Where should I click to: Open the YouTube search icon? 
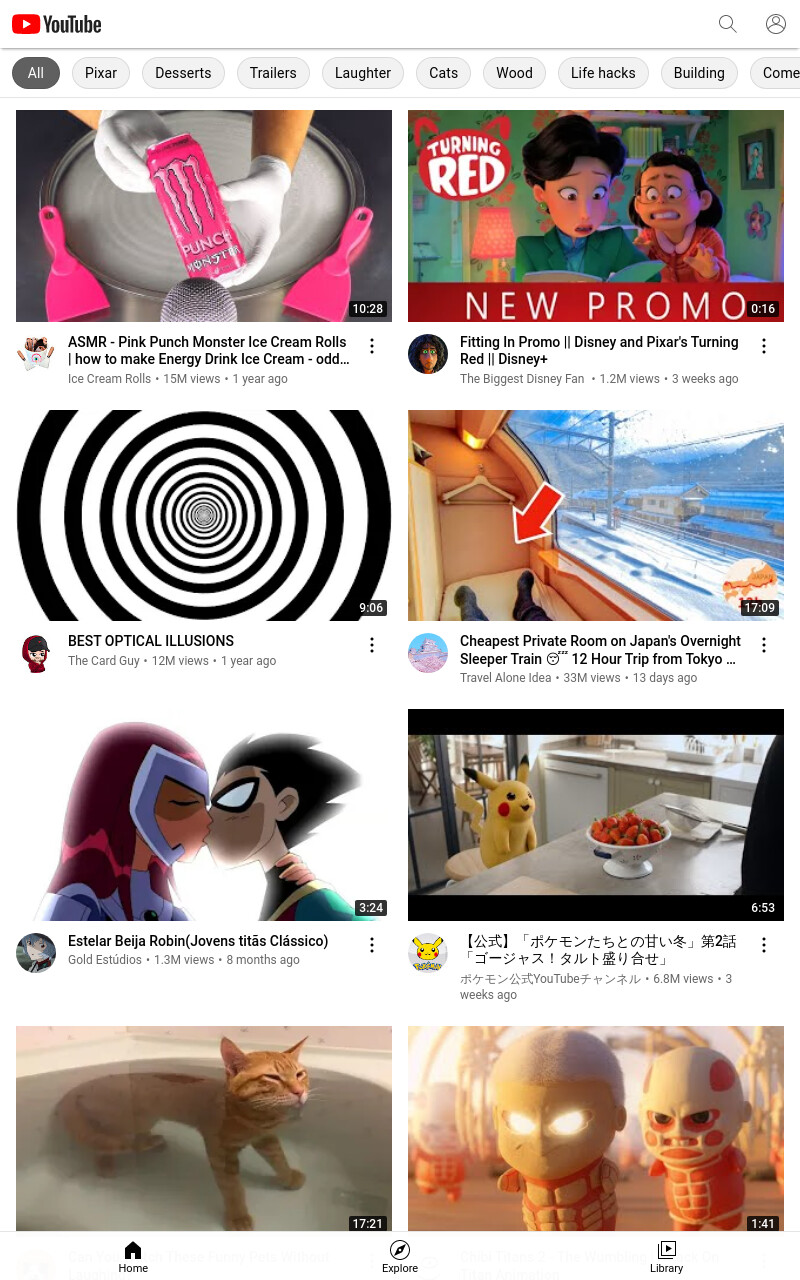727,24
